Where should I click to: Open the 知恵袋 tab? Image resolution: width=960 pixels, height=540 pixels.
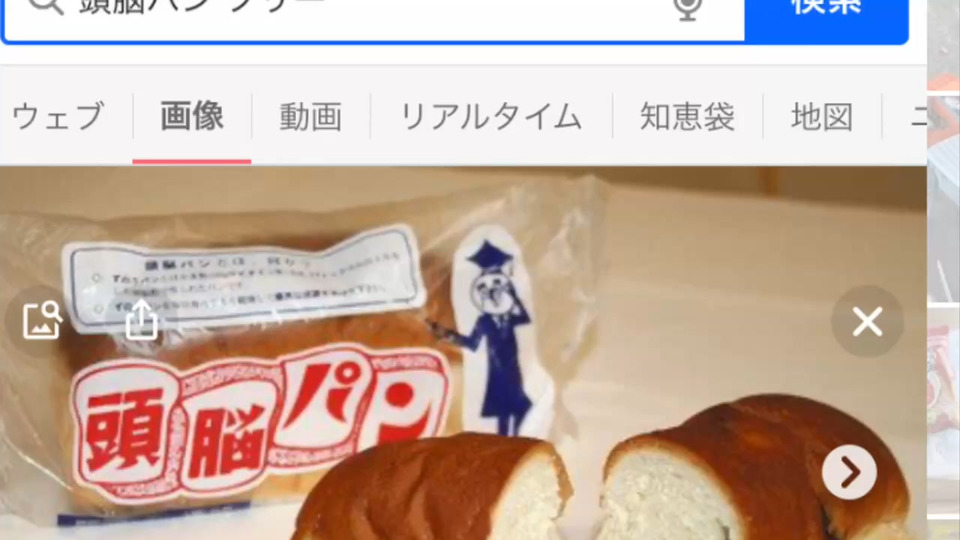[x=687, y=117]
